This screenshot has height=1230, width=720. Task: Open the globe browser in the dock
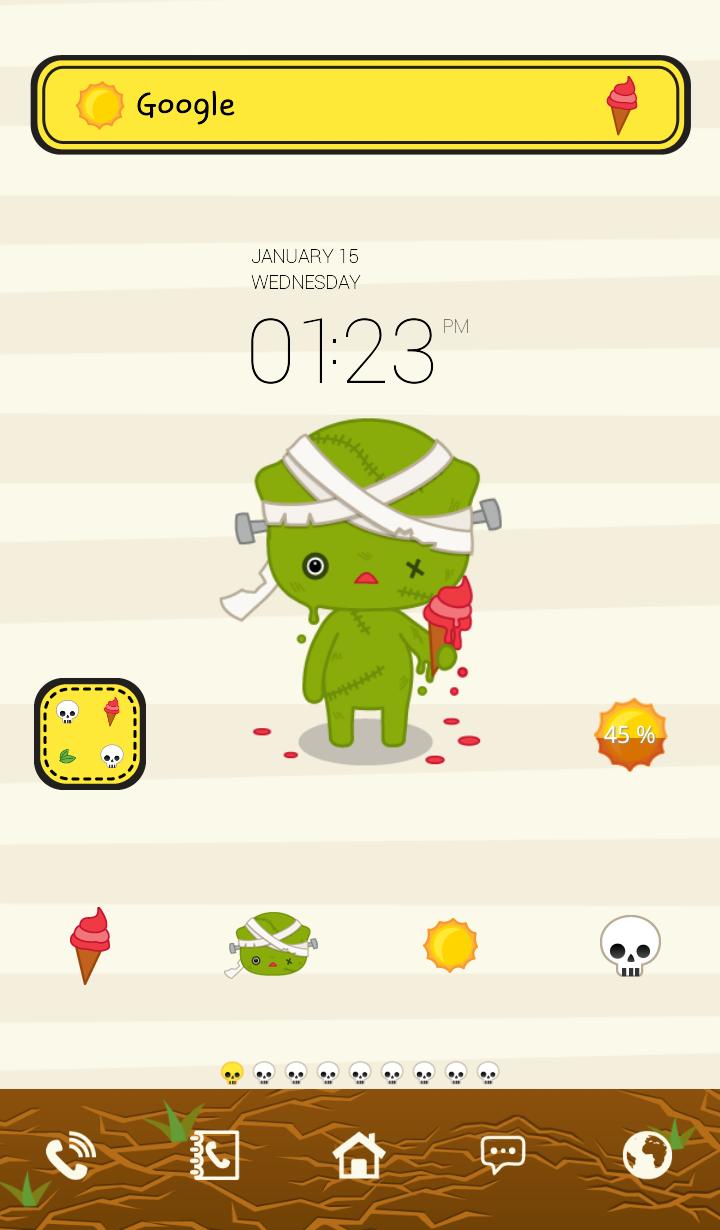[x=647, y=1155]
